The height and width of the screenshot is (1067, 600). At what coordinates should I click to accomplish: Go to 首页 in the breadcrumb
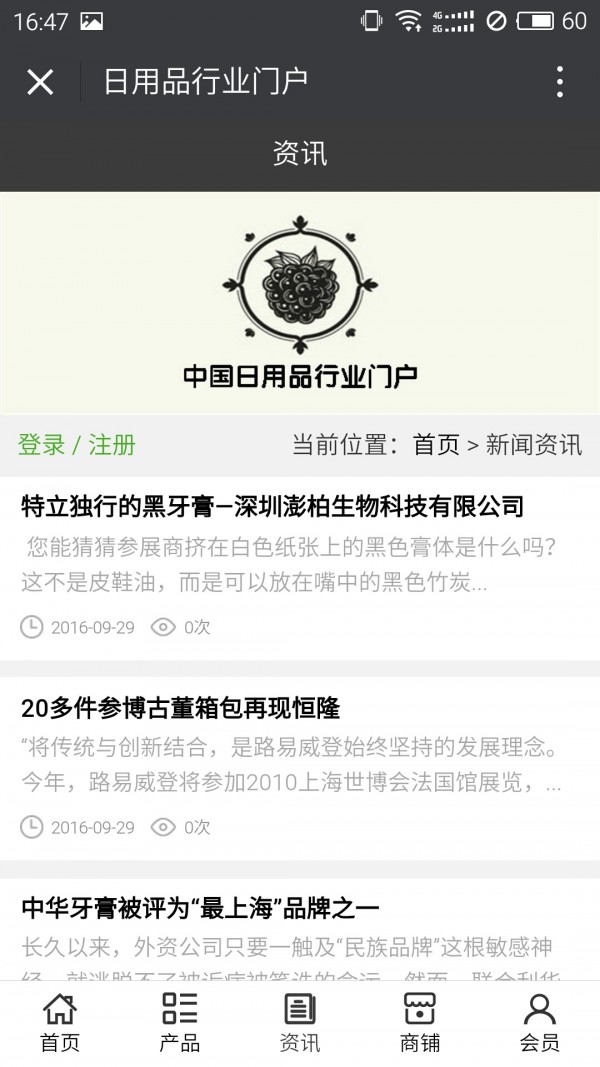tap(436, 444)
